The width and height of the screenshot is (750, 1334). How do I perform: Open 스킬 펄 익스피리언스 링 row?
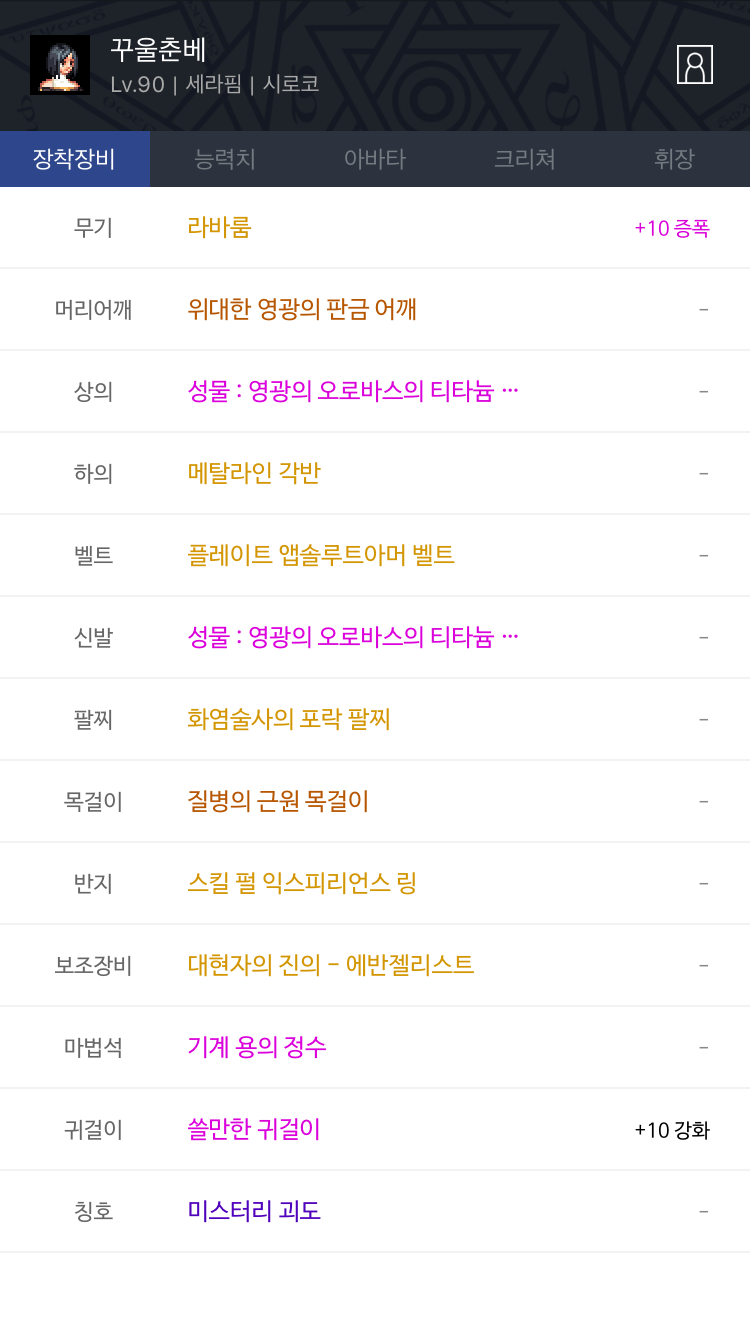[375, 883]
